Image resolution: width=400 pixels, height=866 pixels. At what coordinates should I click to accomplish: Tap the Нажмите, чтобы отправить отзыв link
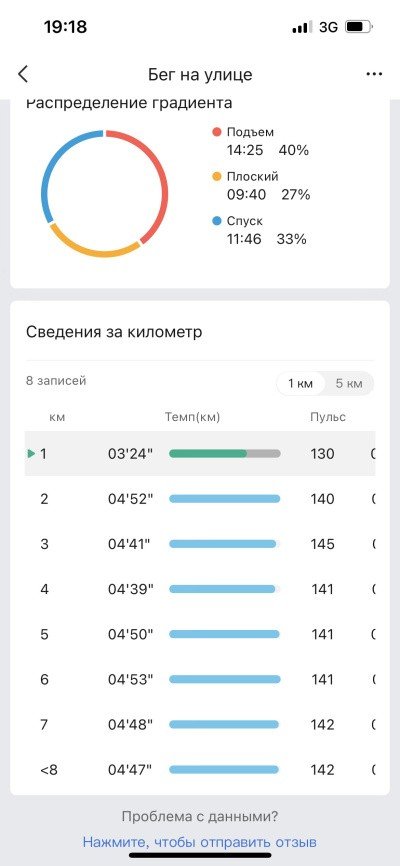(199, 842)
